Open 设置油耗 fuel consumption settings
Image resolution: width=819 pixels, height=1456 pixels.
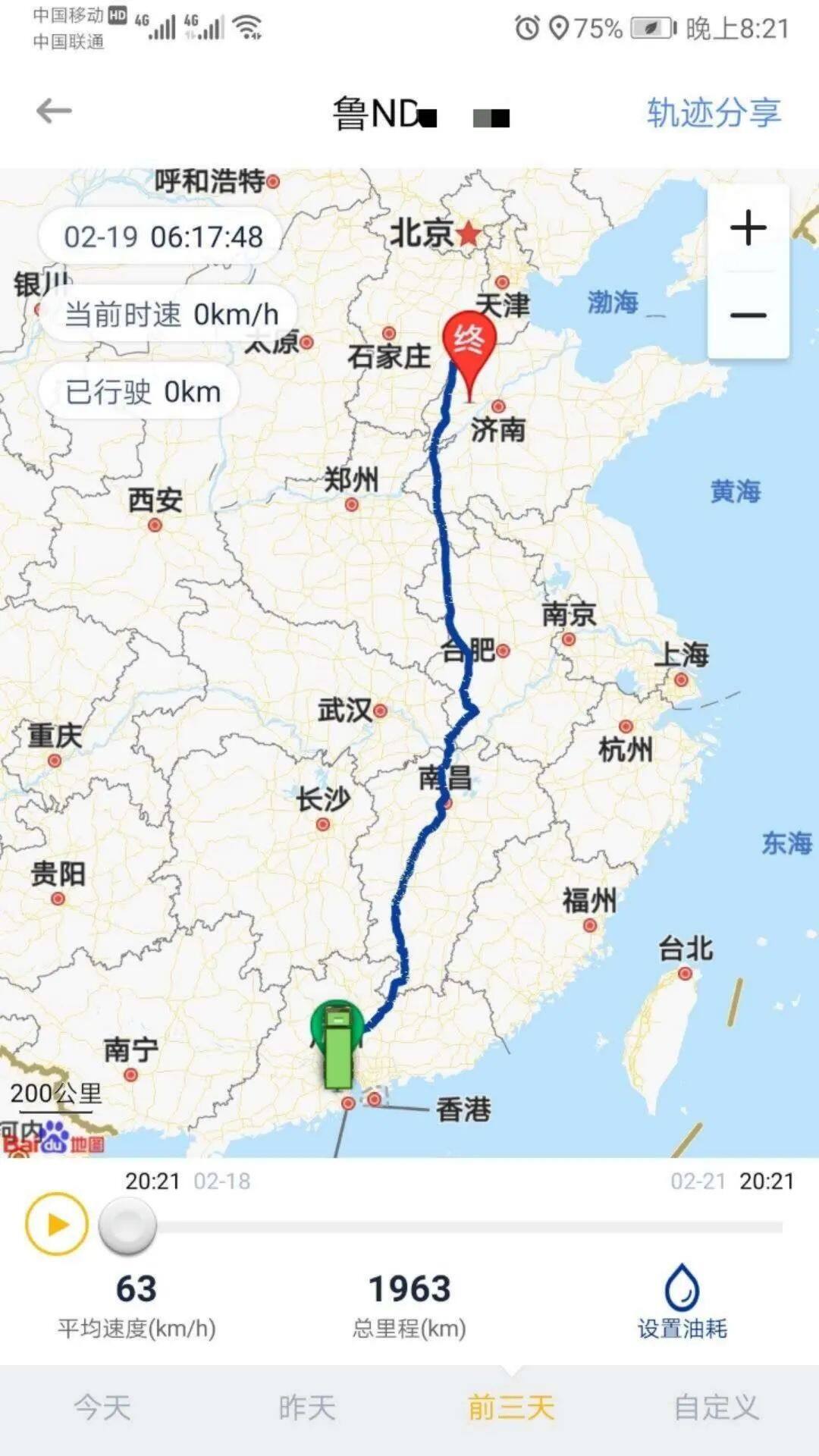tap(682, 1302)
